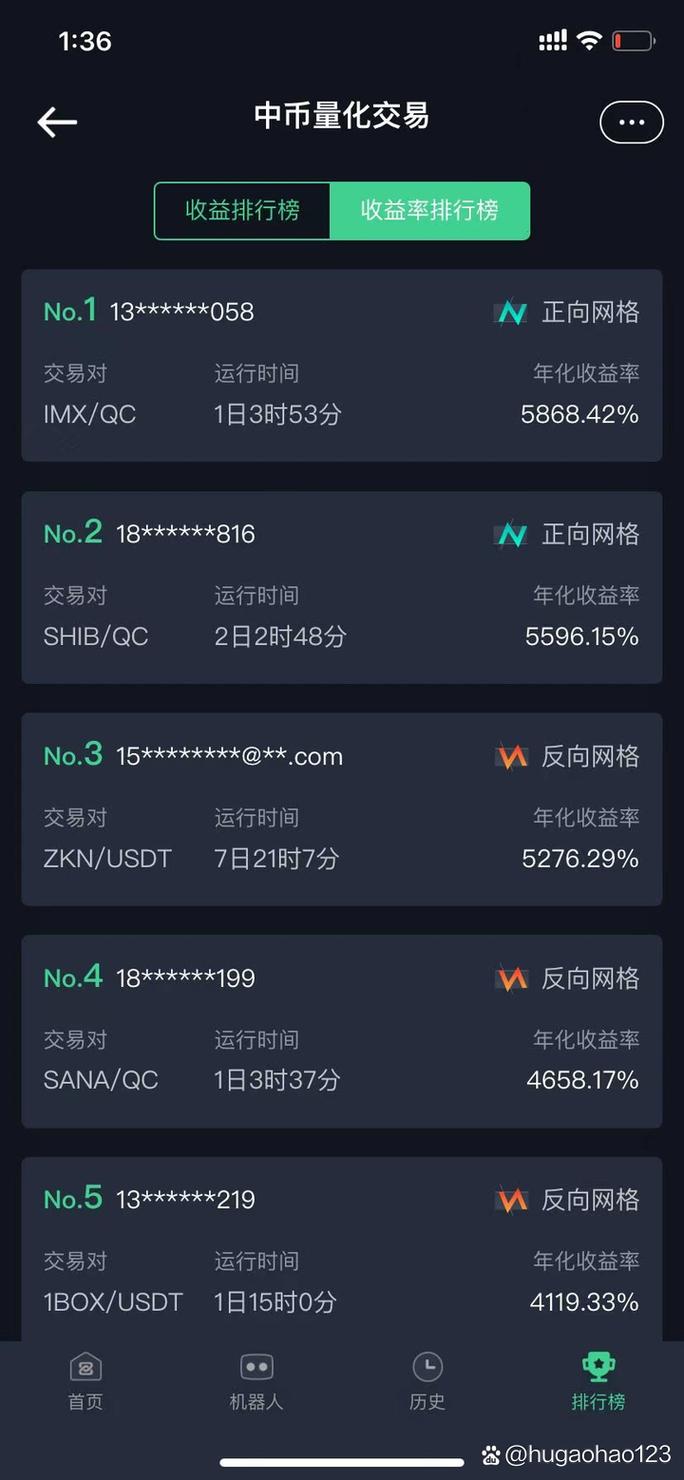Open the No.1 IMX/QC ranking card
The height and width of the screenshot is (1480, 684).
coord(341,365)
